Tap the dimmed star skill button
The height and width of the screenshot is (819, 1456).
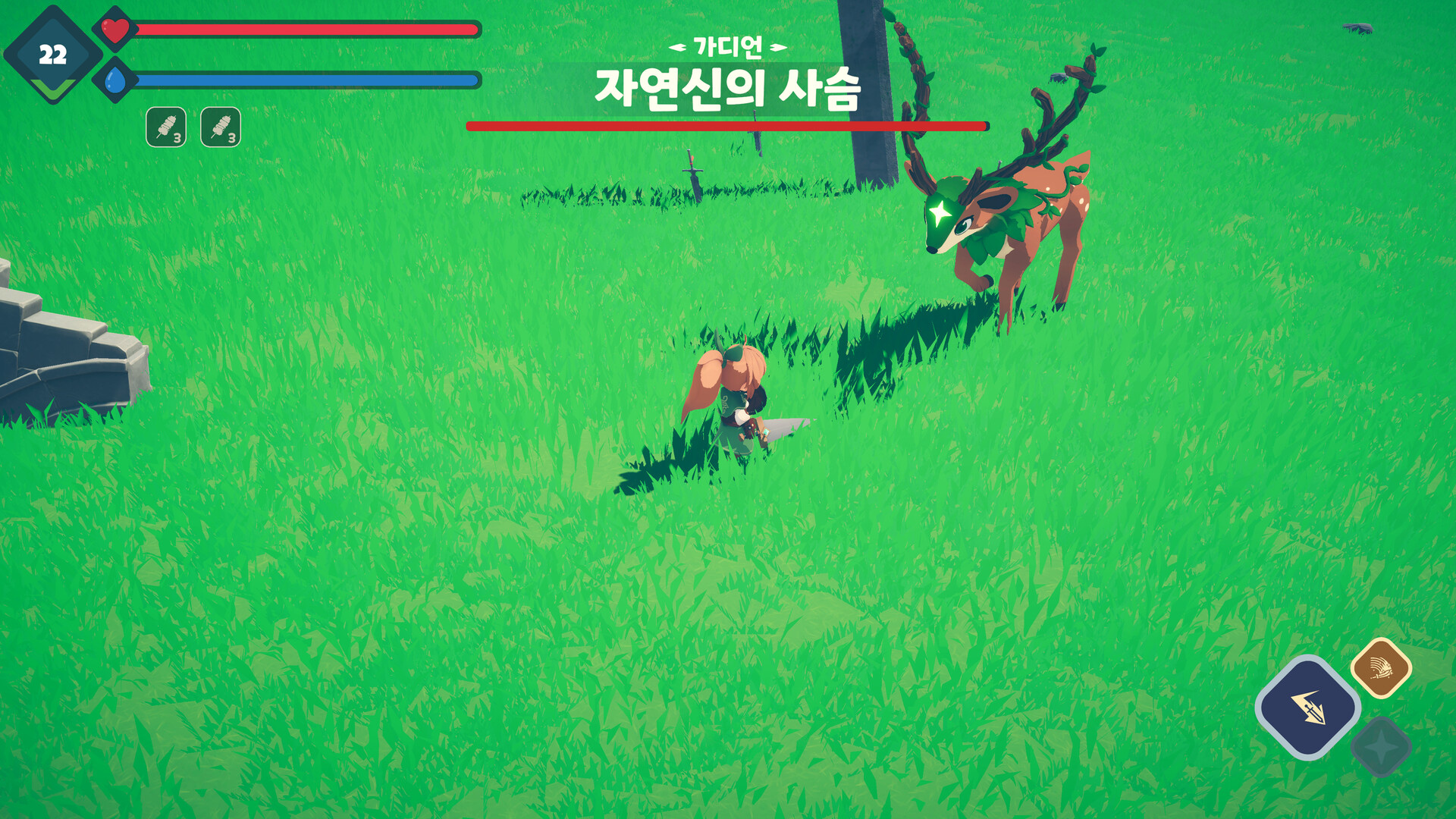tap(1381, 747)
